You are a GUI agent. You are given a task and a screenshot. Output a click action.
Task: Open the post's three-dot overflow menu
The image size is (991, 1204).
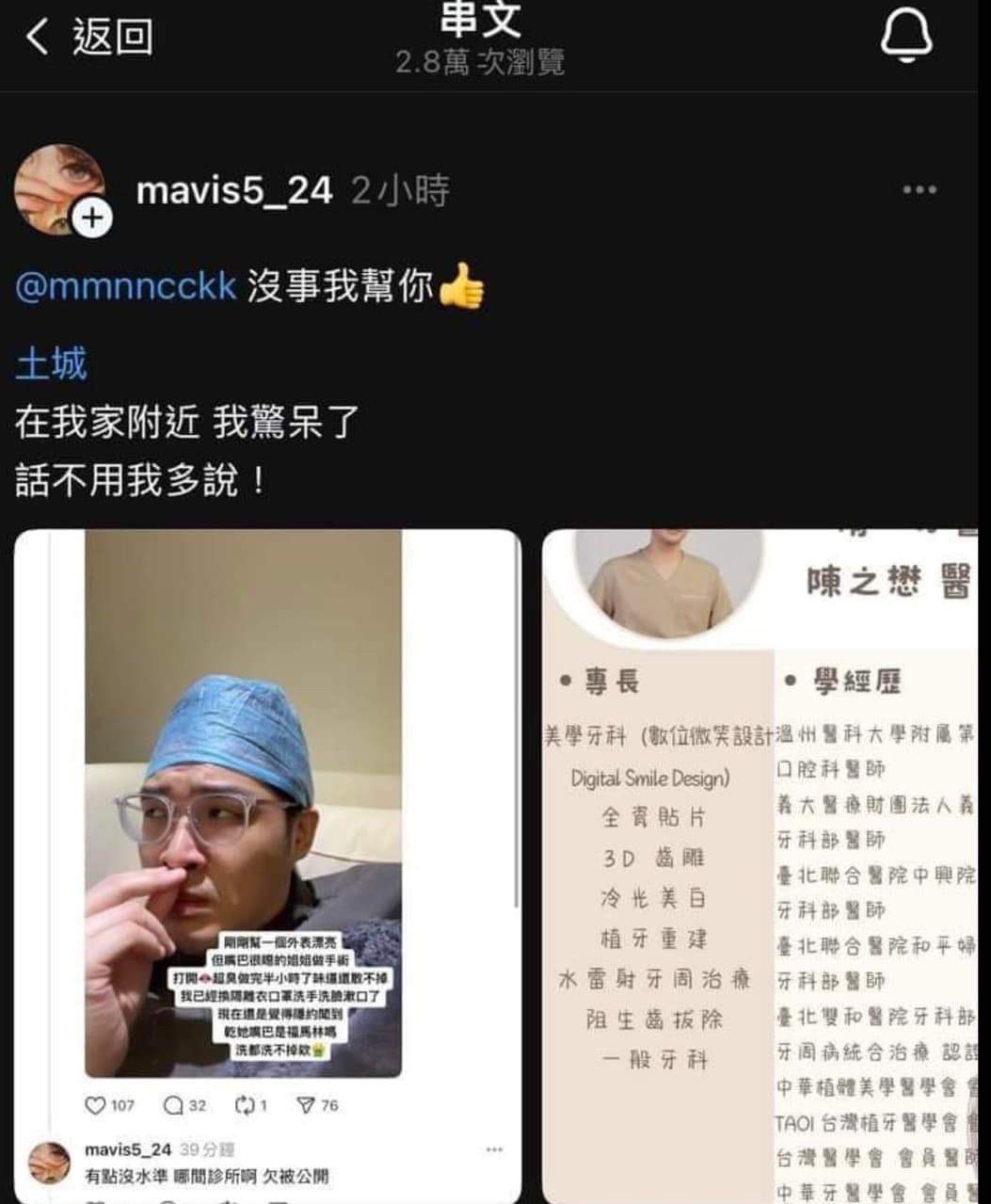pyautogui.click(x=919, y=190)
